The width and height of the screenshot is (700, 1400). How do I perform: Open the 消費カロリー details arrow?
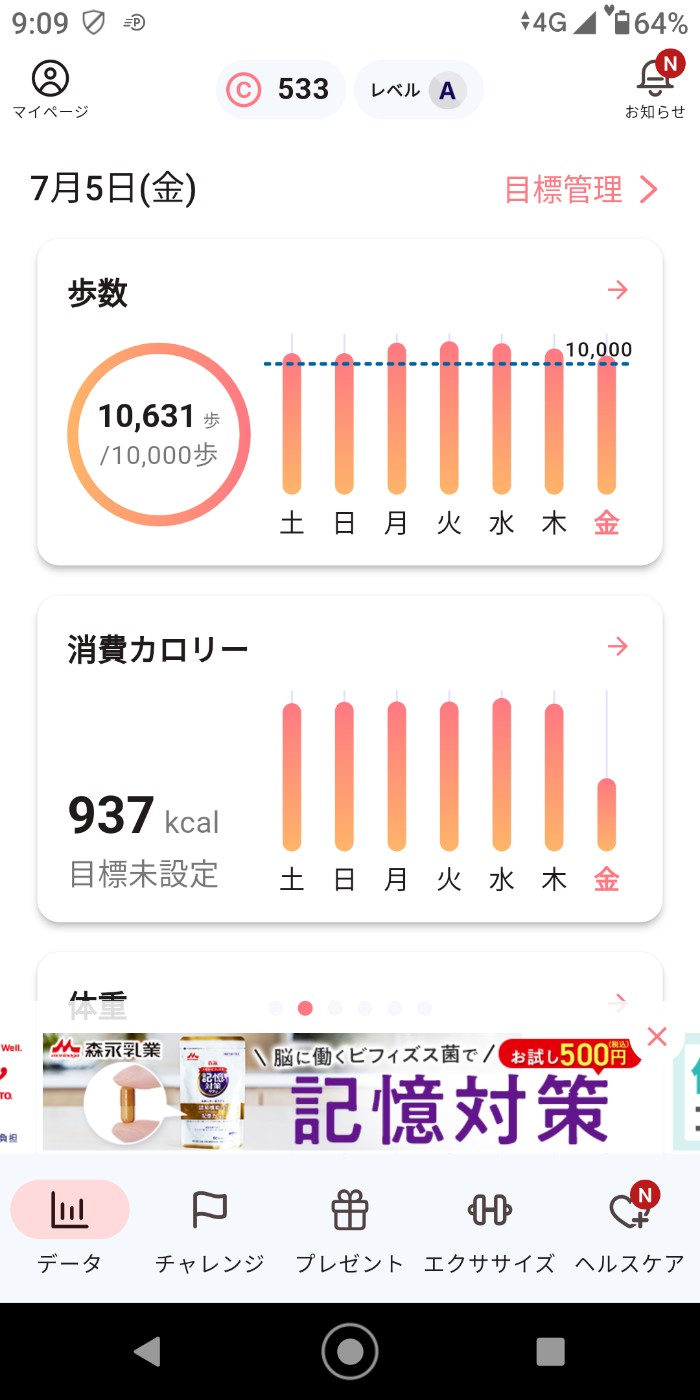[x=618, y=646]
